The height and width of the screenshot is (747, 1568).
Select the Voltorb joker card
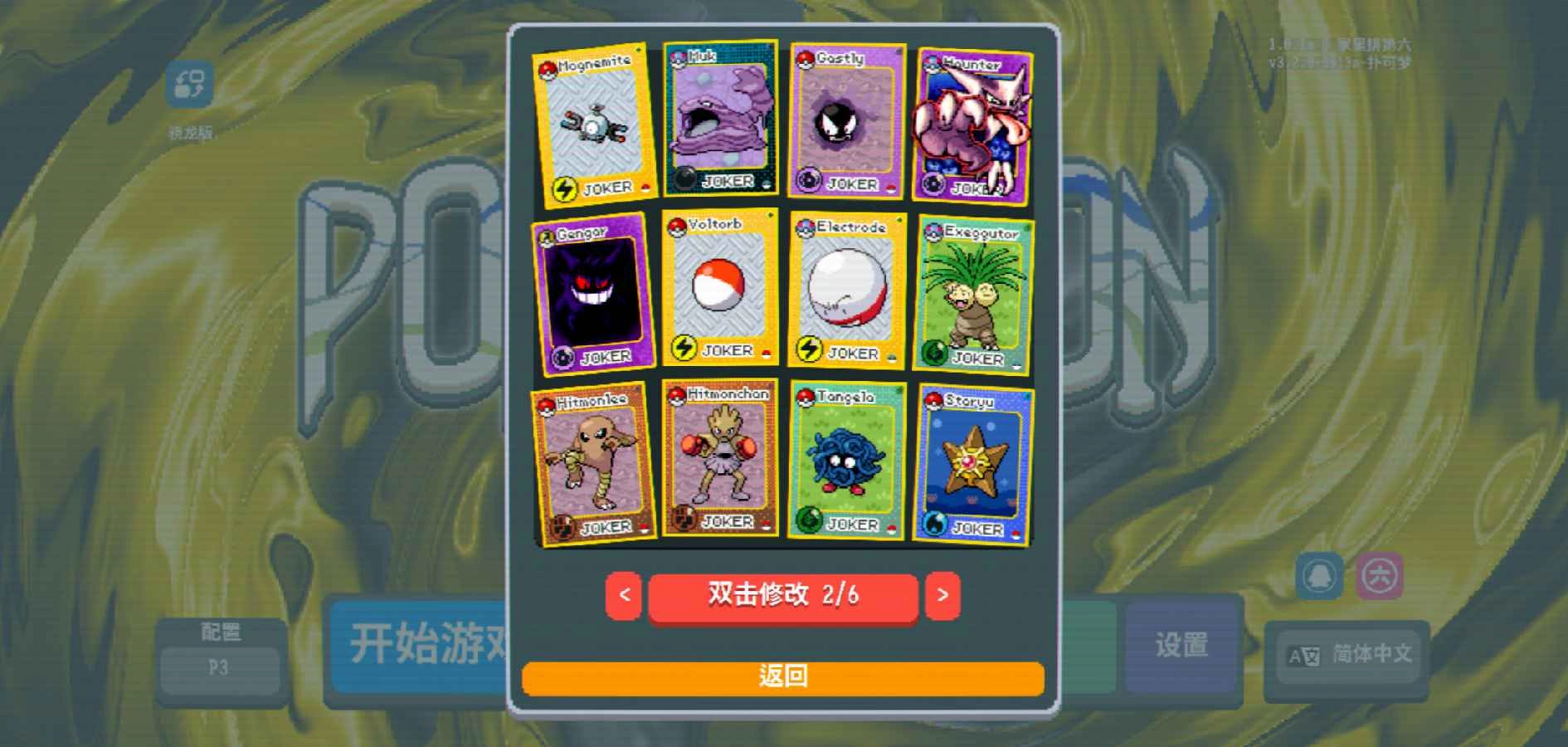pyautogui.click(x=720, y=289)
